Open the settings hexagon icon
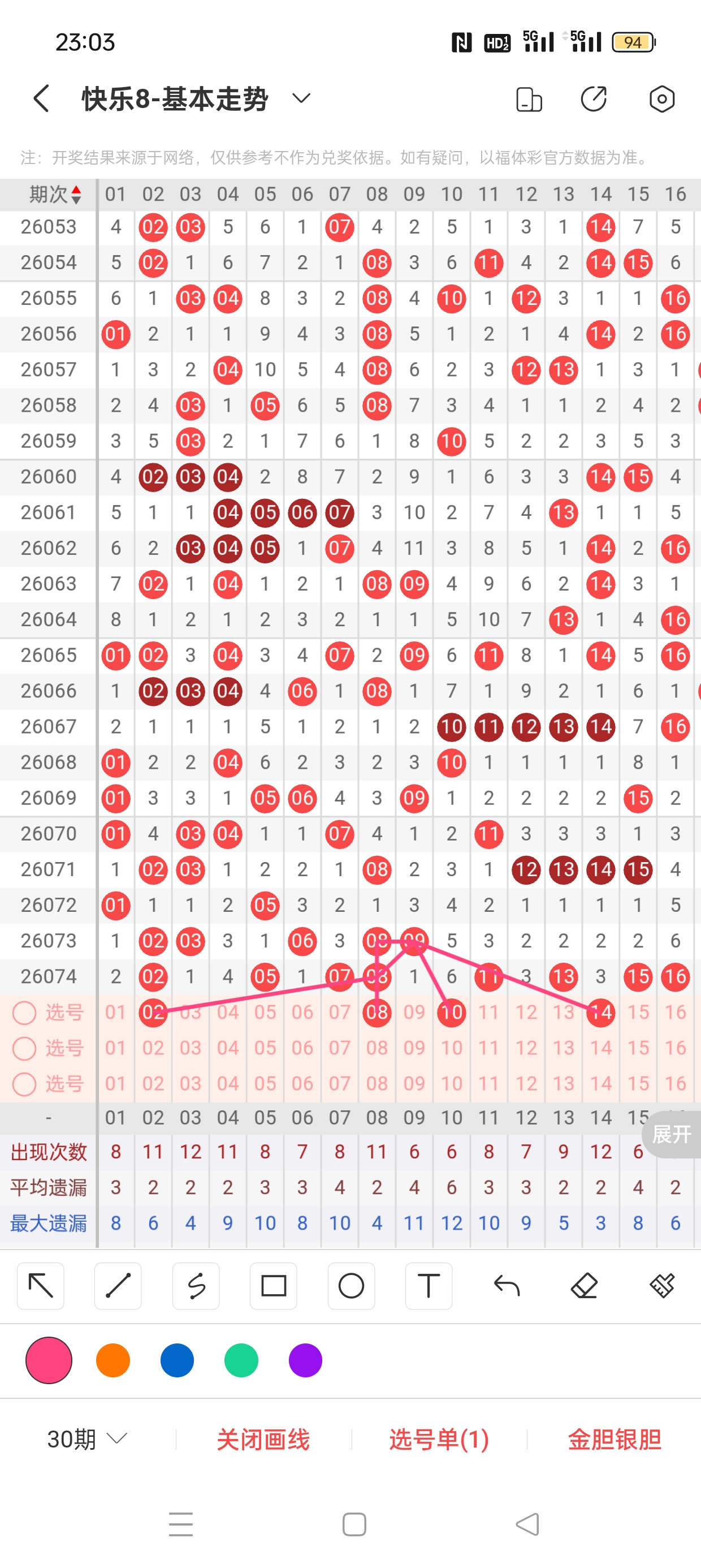 click(661, 98)
